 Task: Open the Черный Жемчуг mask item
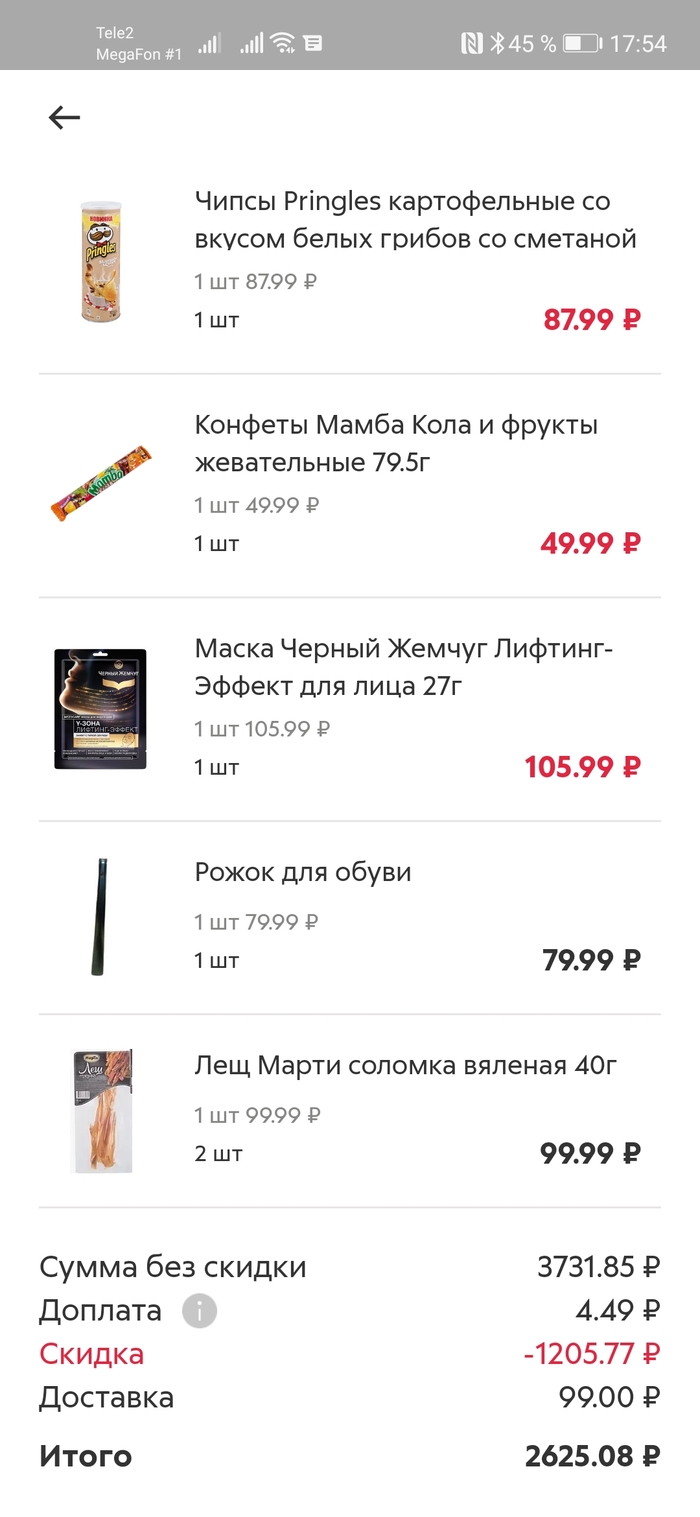click(403, 668)
